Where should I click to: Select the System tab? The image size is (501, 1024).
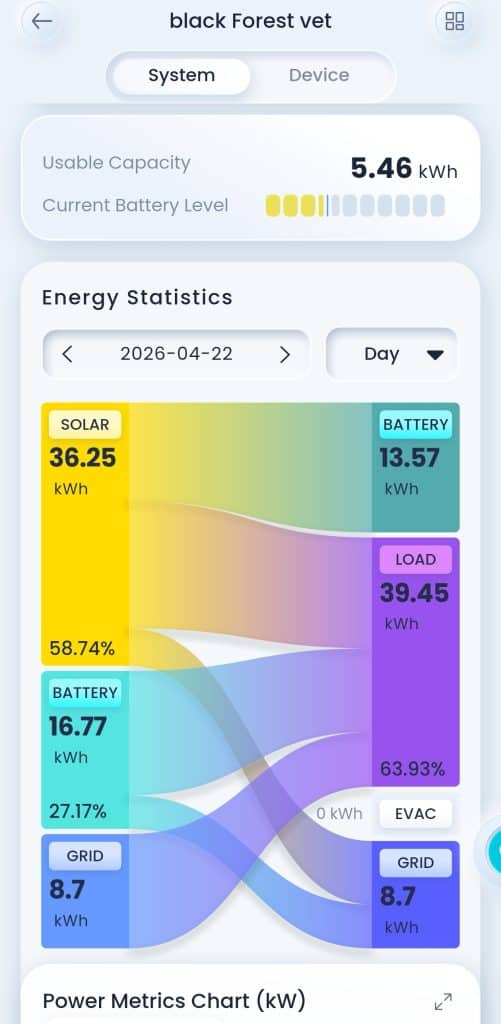[x=181, y=76]
